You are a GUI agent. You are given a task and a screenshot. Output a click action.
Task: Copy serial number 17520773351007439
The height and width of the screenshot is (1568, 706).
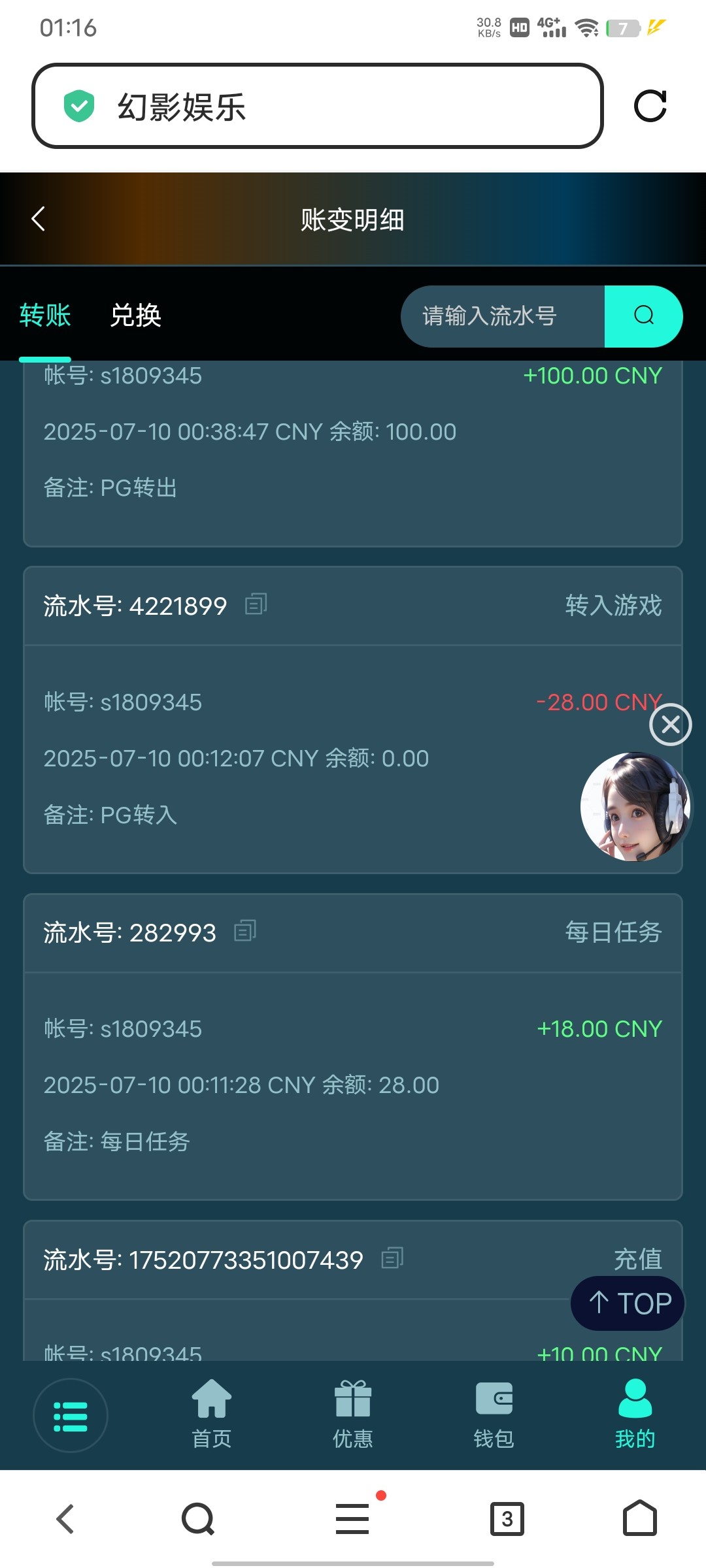point(392,1258)
